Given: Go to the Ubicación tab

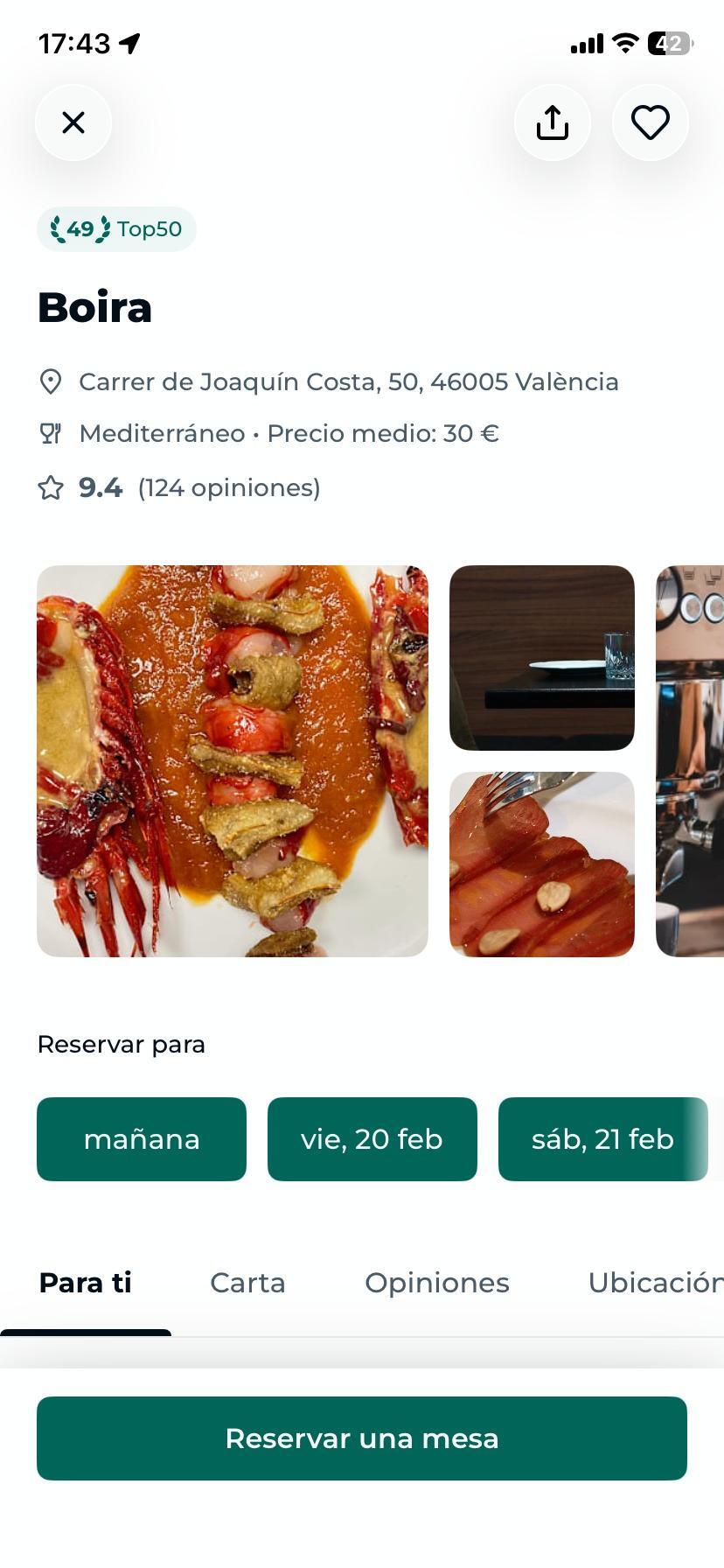Looking at the screenshot, I should click(654, 1283).
